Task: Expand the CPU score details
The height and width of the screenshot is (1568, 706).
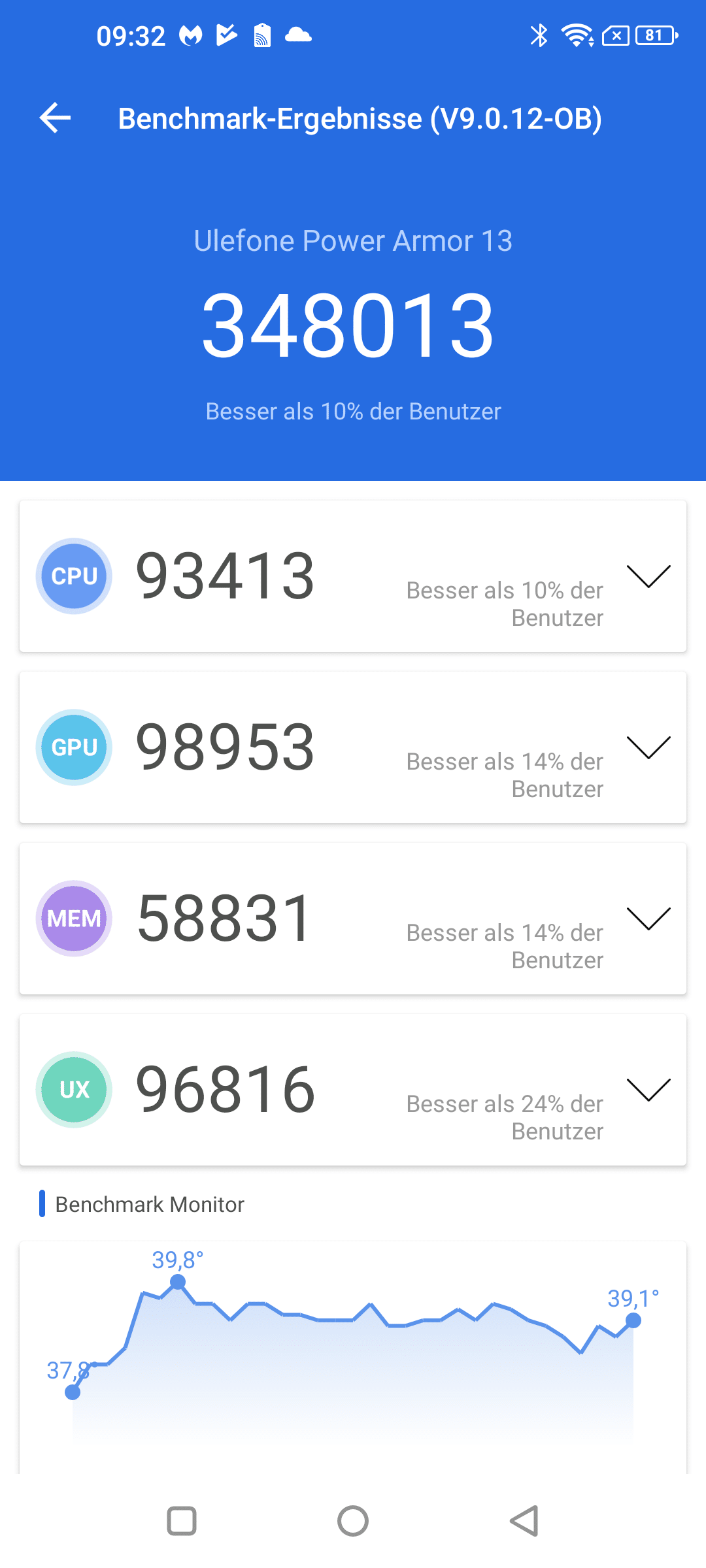Action: (648, 576)
